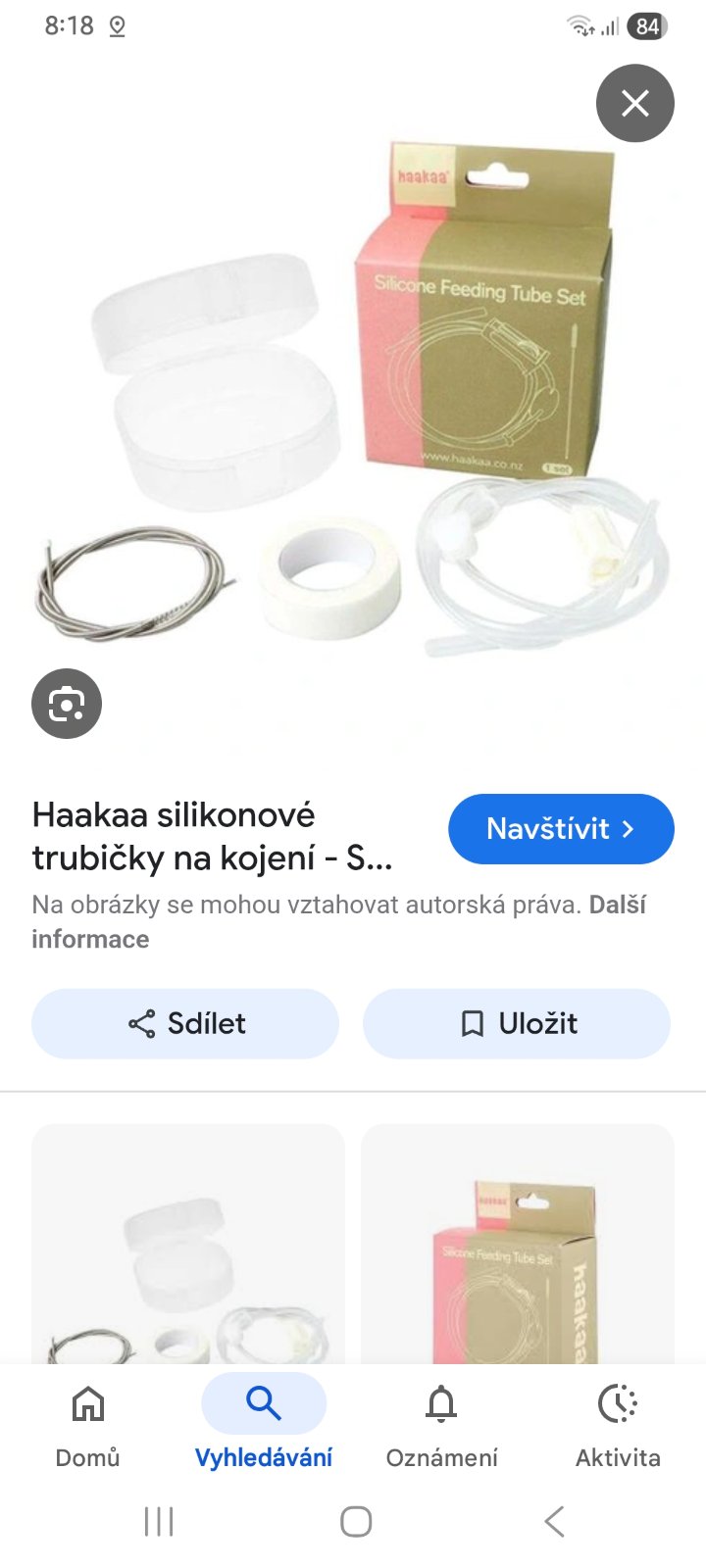
Task: Tap the Navštívit button
Action: 561,829
